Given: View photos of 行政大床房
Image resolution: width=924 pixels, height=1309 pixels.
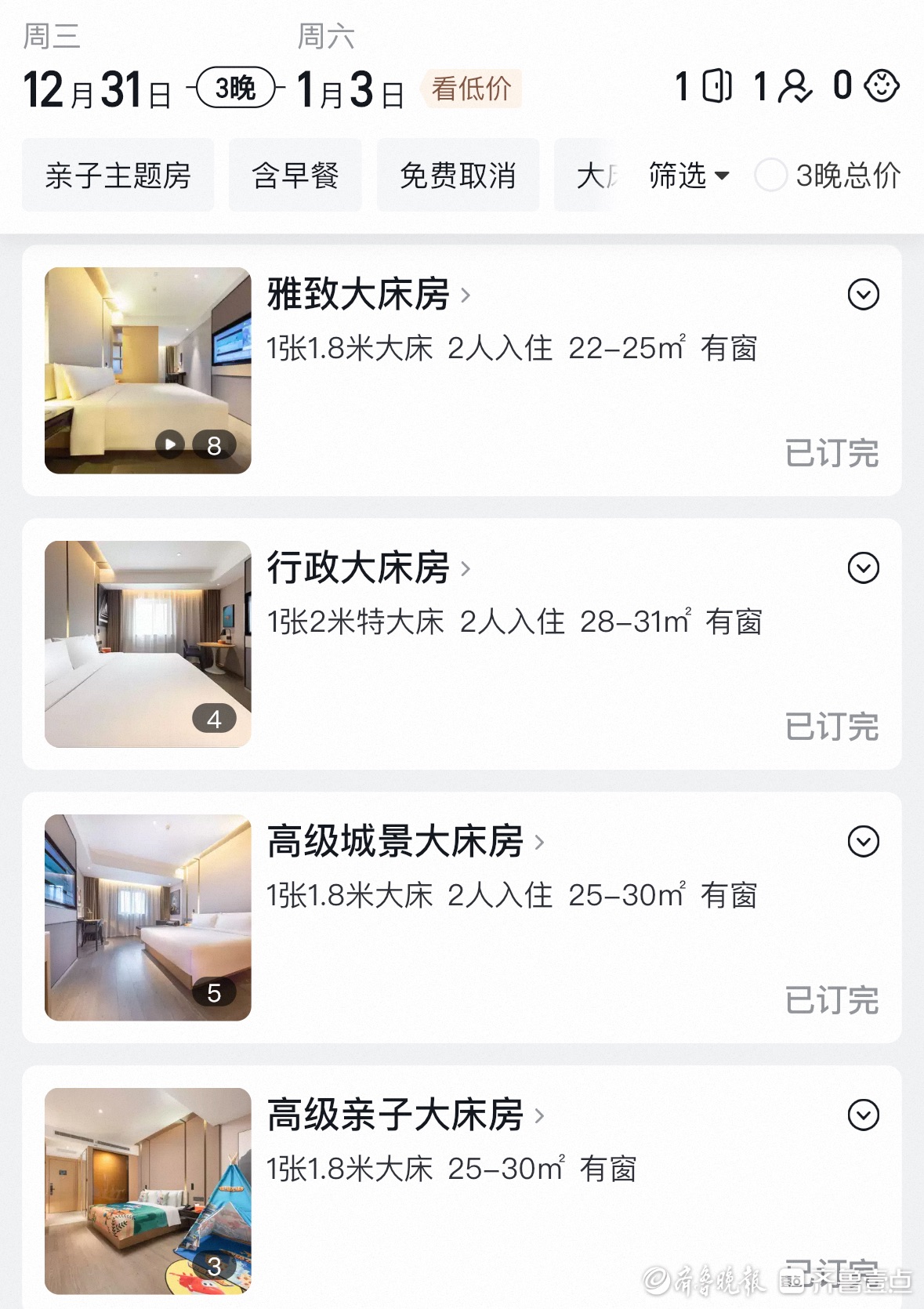Looking at the screenshot, I should click(148, 644).
